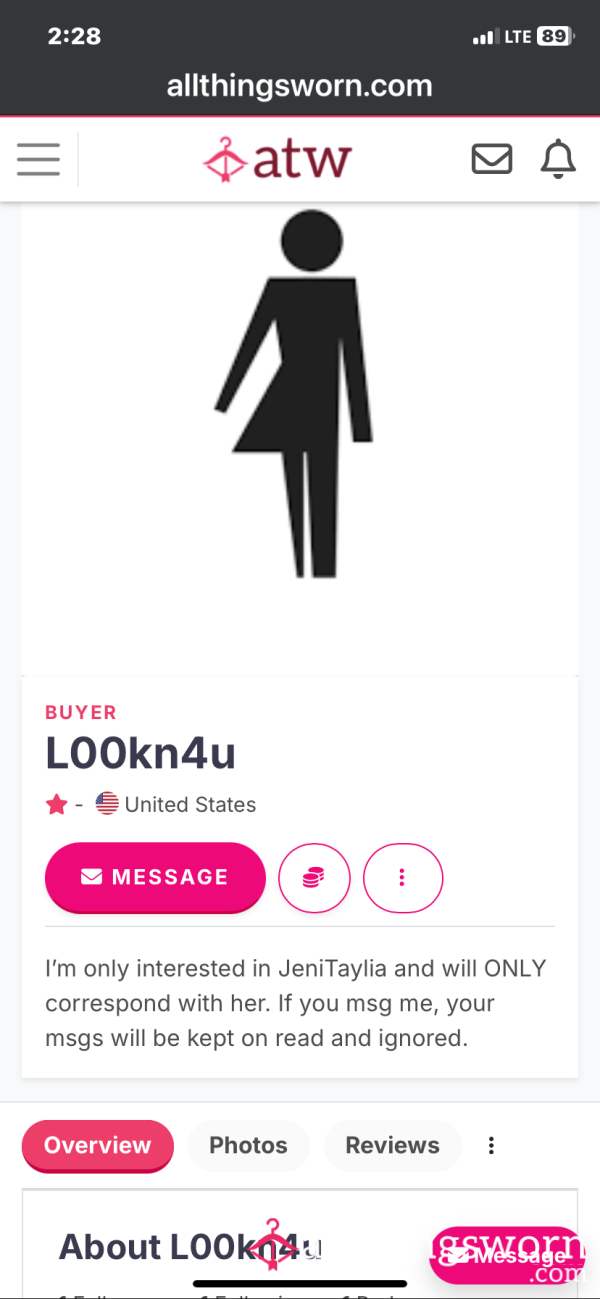600x1299 pixels.
Task: Open the messages envelope icon
Action: click(492, 159)
